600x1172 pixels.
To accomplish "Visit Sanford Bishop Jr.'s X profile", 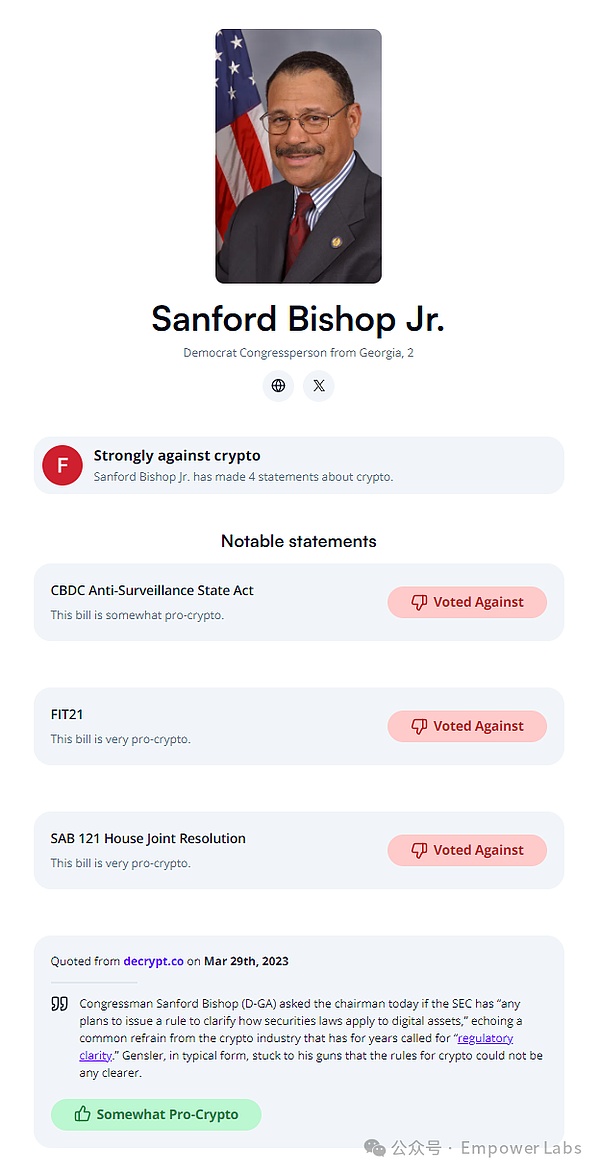I will pos(318,385).
